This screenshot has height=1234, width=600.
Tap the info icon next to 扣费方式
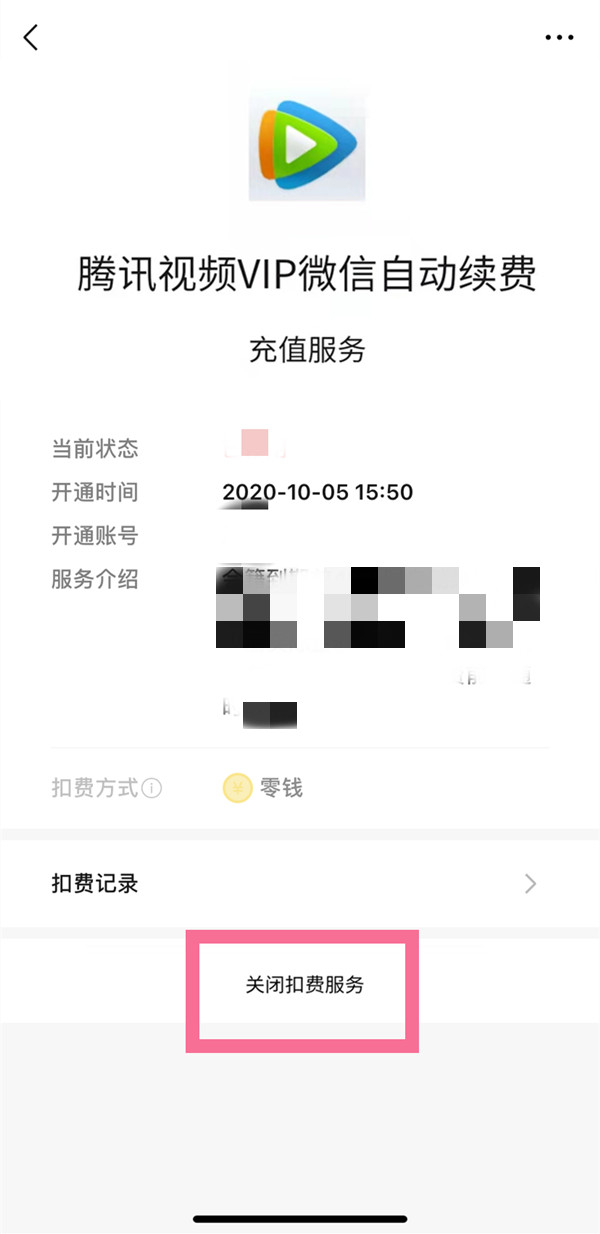click(x=152, y=788)
